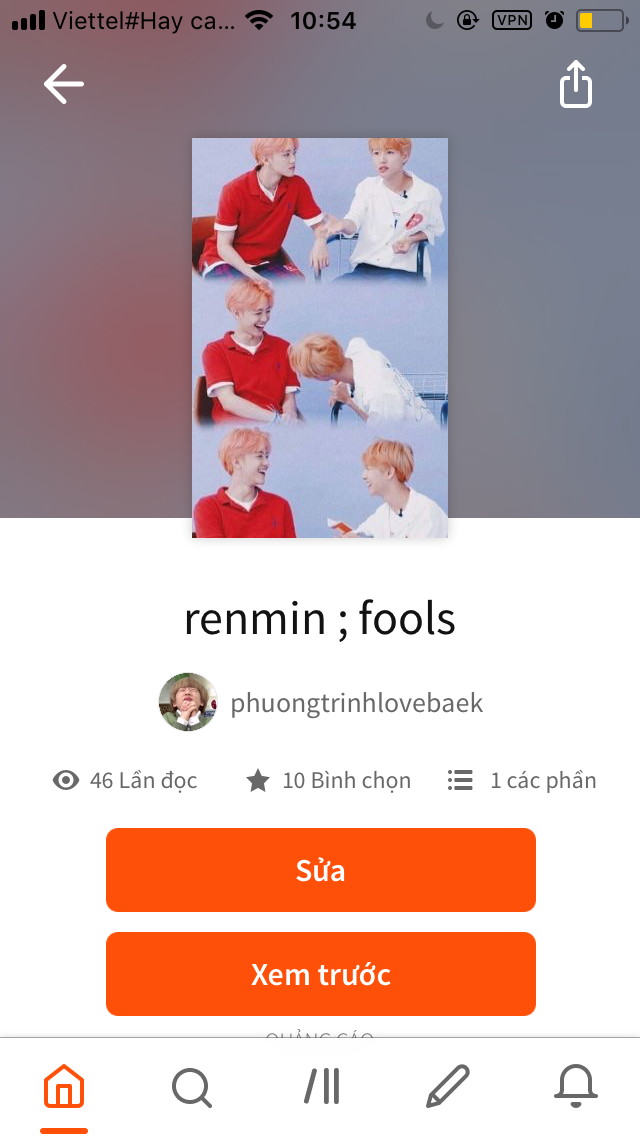The image size is (640, 1136).
Task: Share the story renmin ; fools
Action: pos(575,85)
